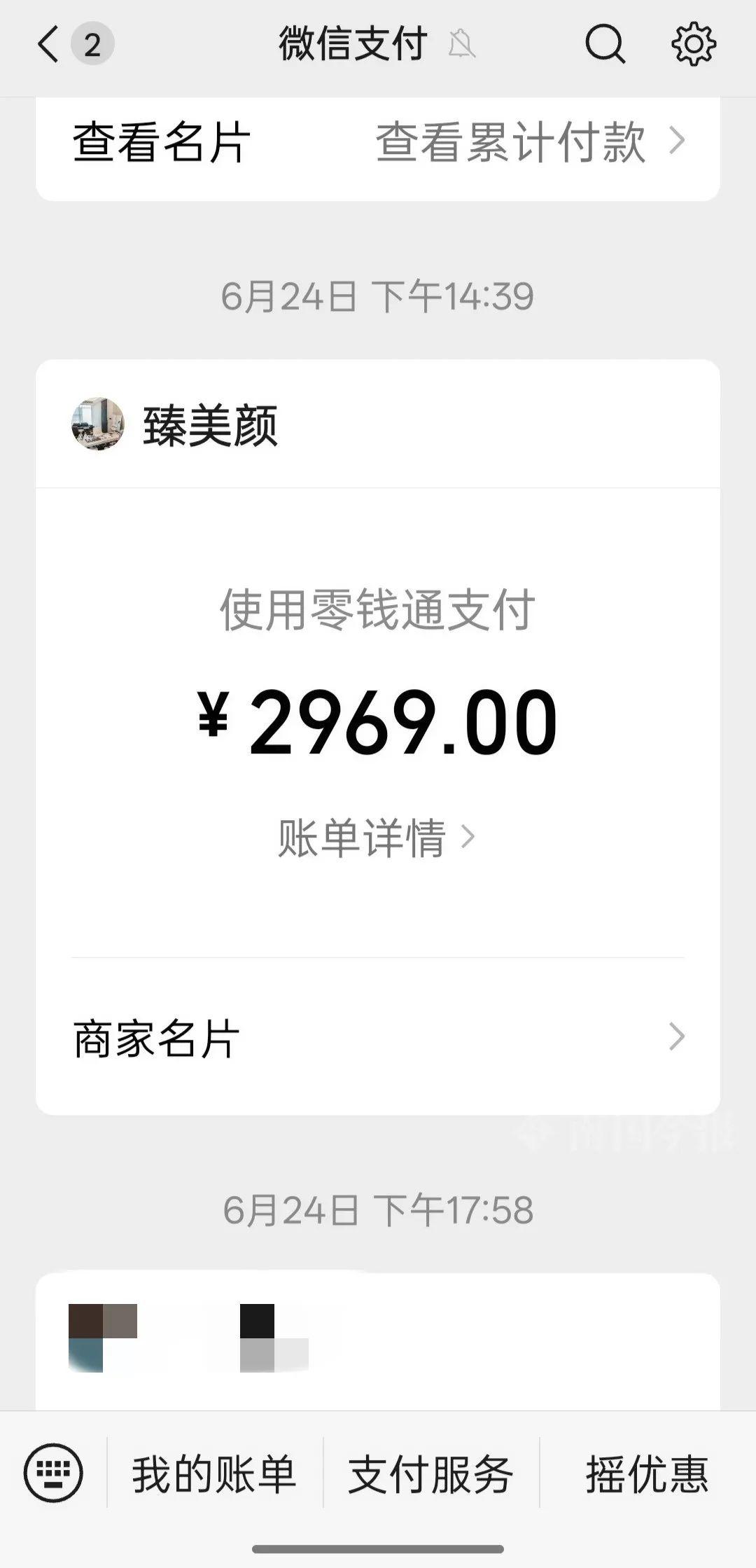Open the 臻美颜 merchant header
This screenshot has width=756, height=1568.
click(x=210, y=425)
